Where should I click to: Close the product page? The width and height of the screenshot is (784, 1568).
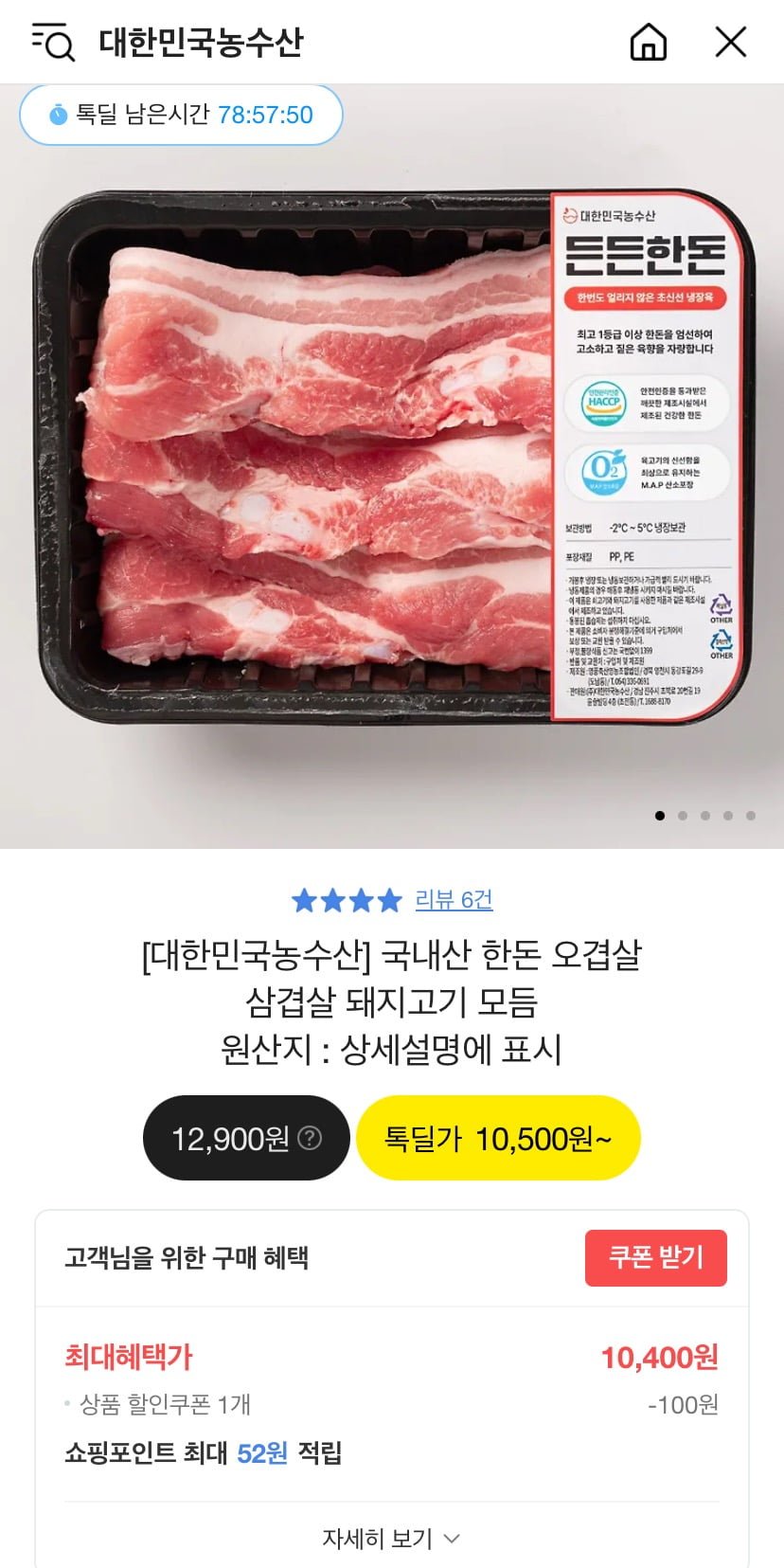[x=730, y=43]
